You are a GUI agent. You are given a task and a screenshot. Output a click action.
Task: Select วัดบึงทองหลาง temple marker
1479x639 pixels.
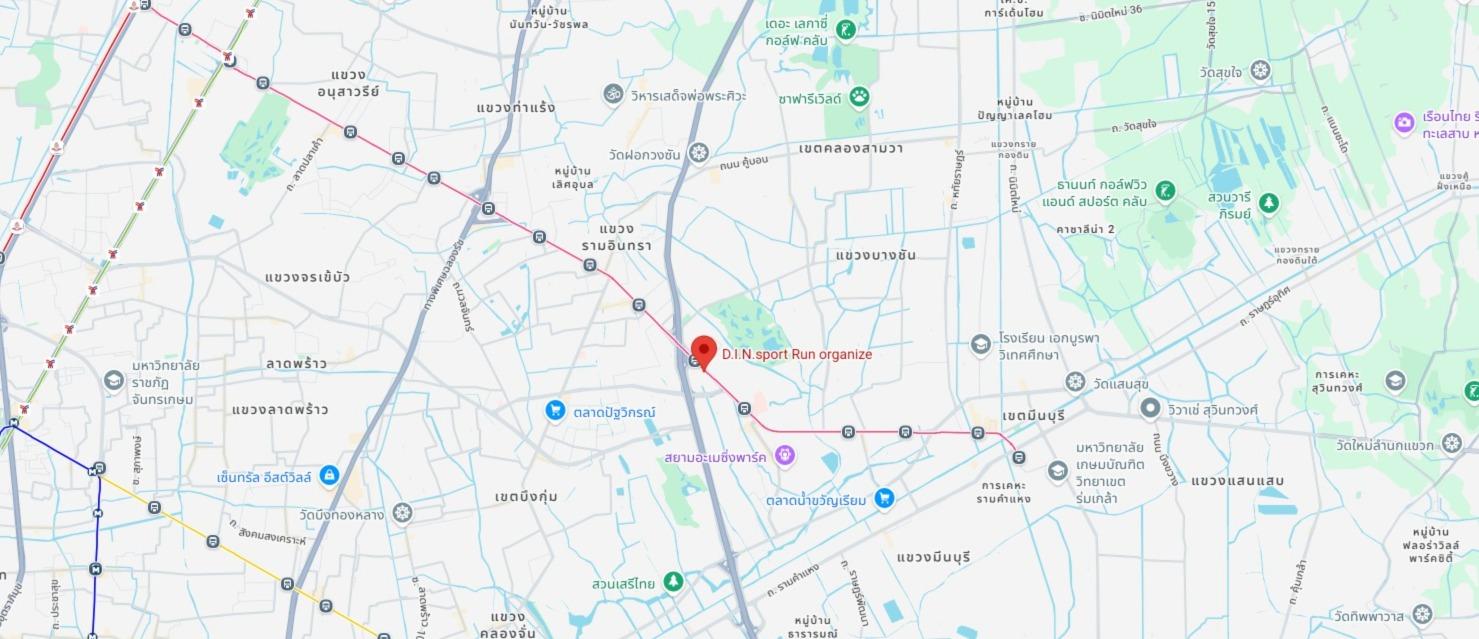point(402,514)
